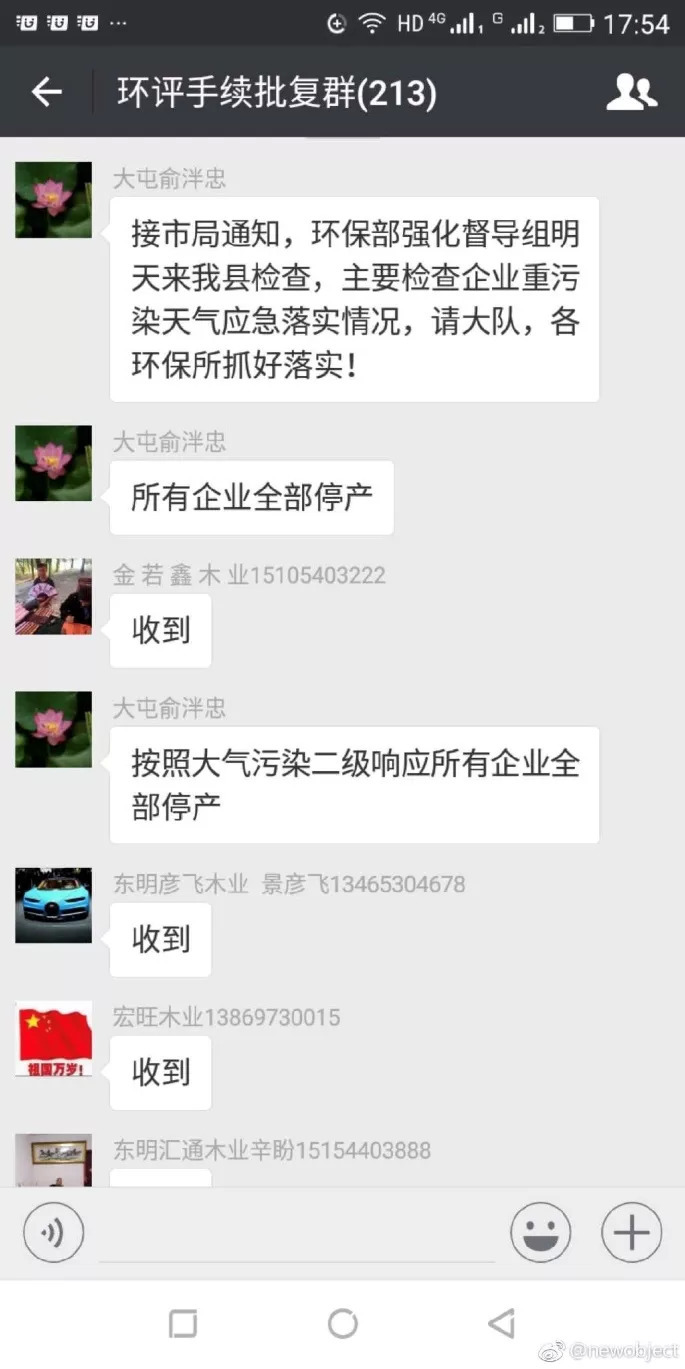Open the emoji picker

540,1232
